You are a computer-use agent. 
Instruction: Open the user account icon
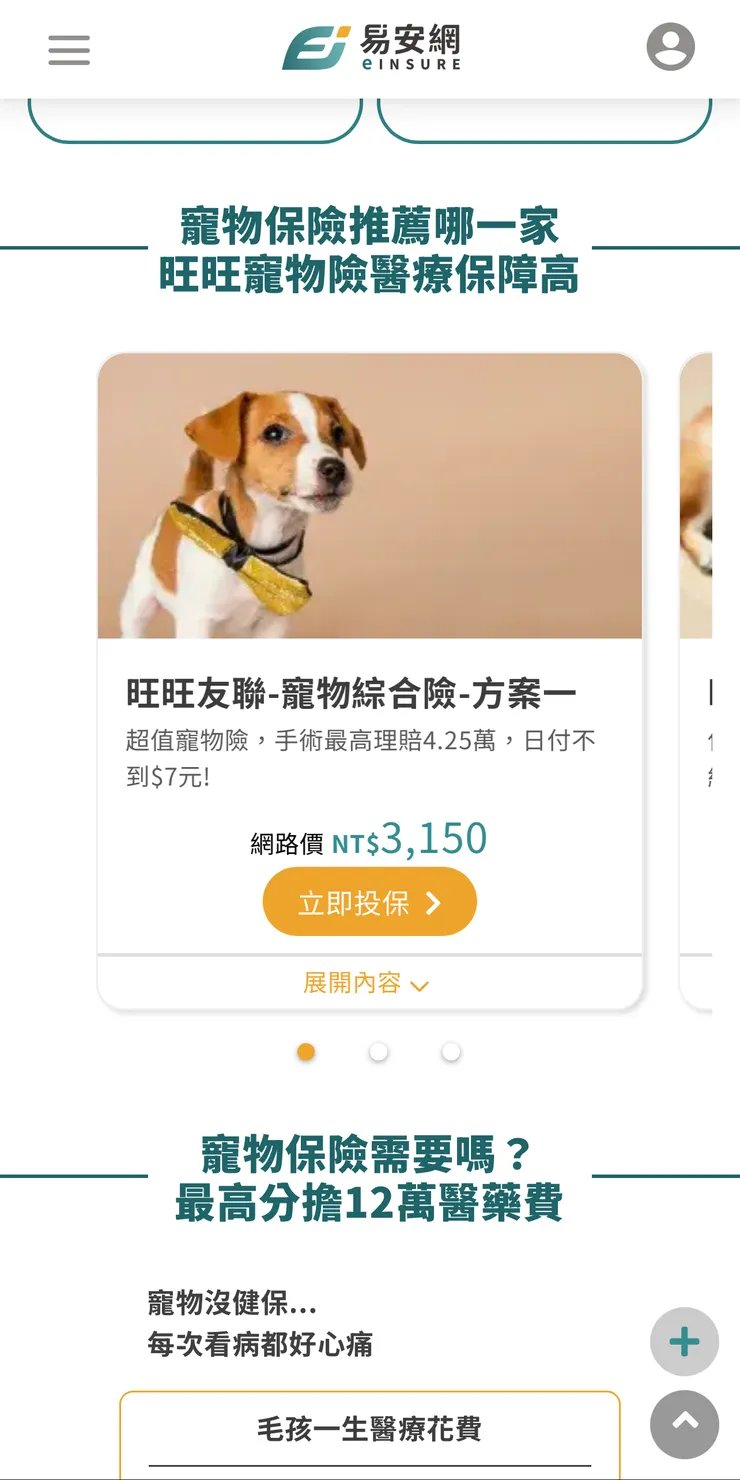(672, 45)
